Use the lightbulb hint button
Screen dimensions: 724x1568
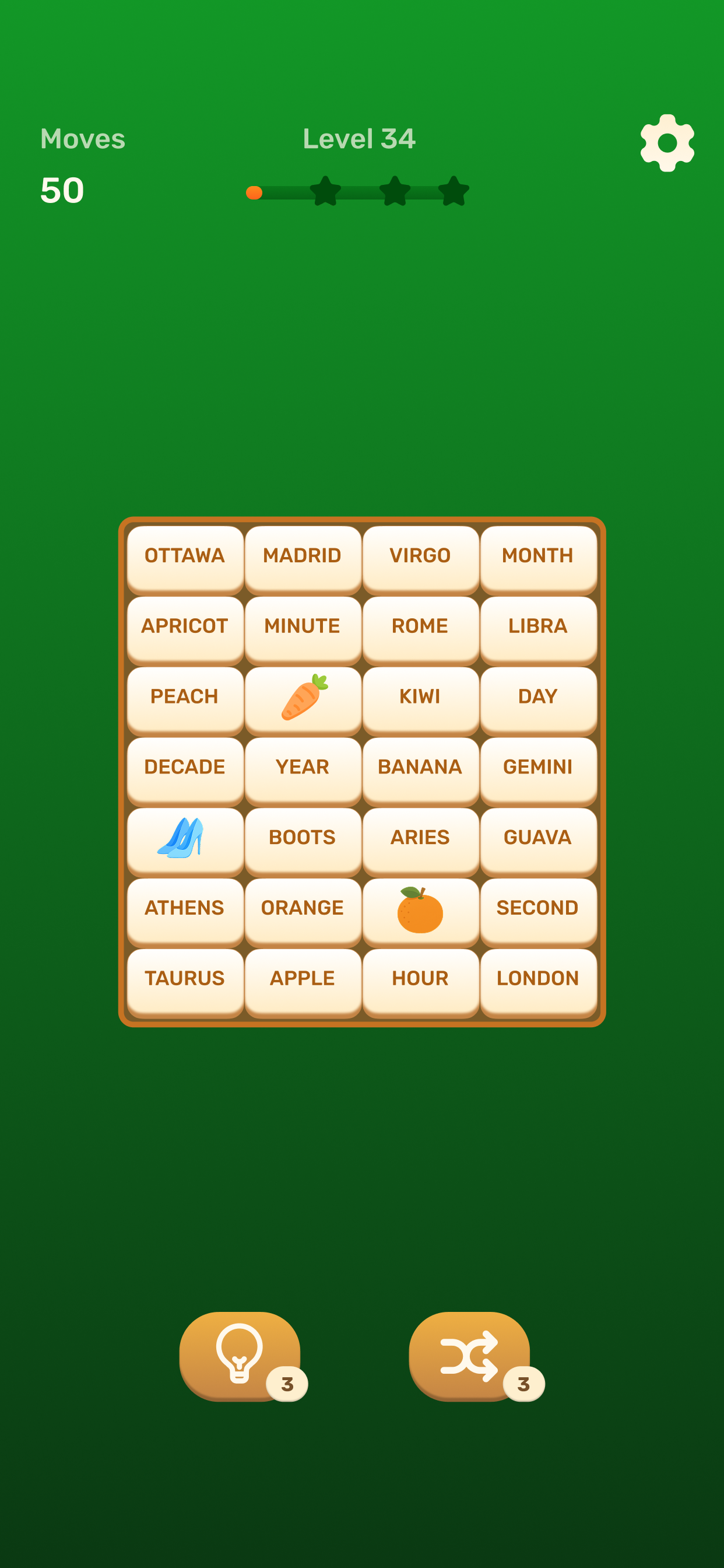pos(240,1356)
